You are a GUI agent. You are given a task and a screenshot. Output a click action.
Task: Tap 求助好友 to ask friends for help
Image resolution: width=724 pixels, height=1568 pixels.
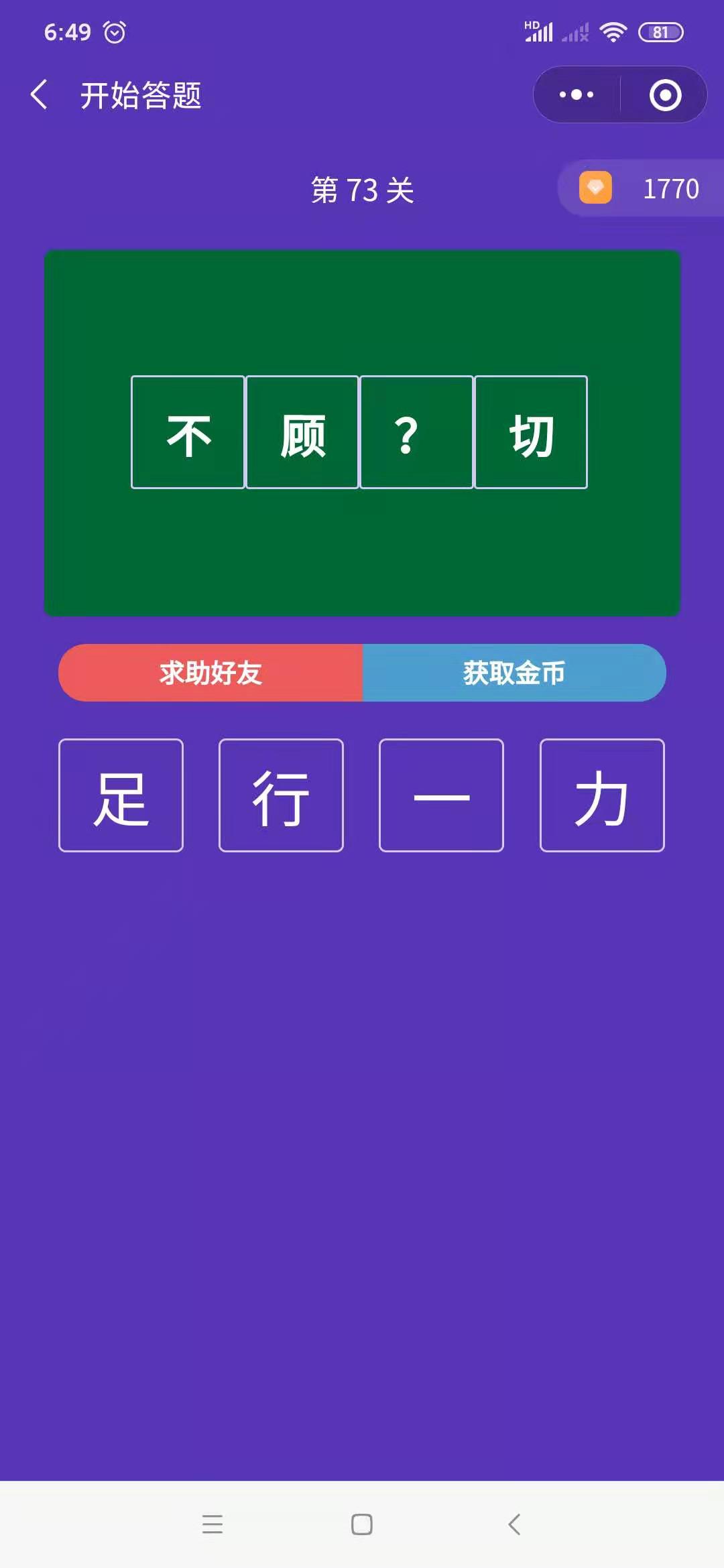[x=210, y=673]
